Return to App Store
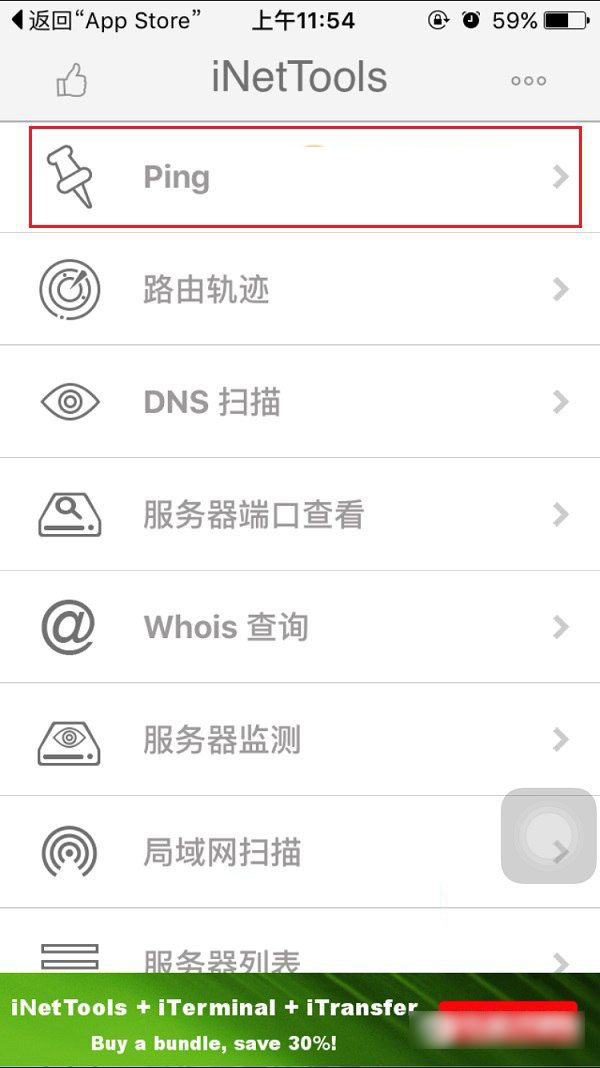Viewport: 600px width, 1068px height. 105,20
